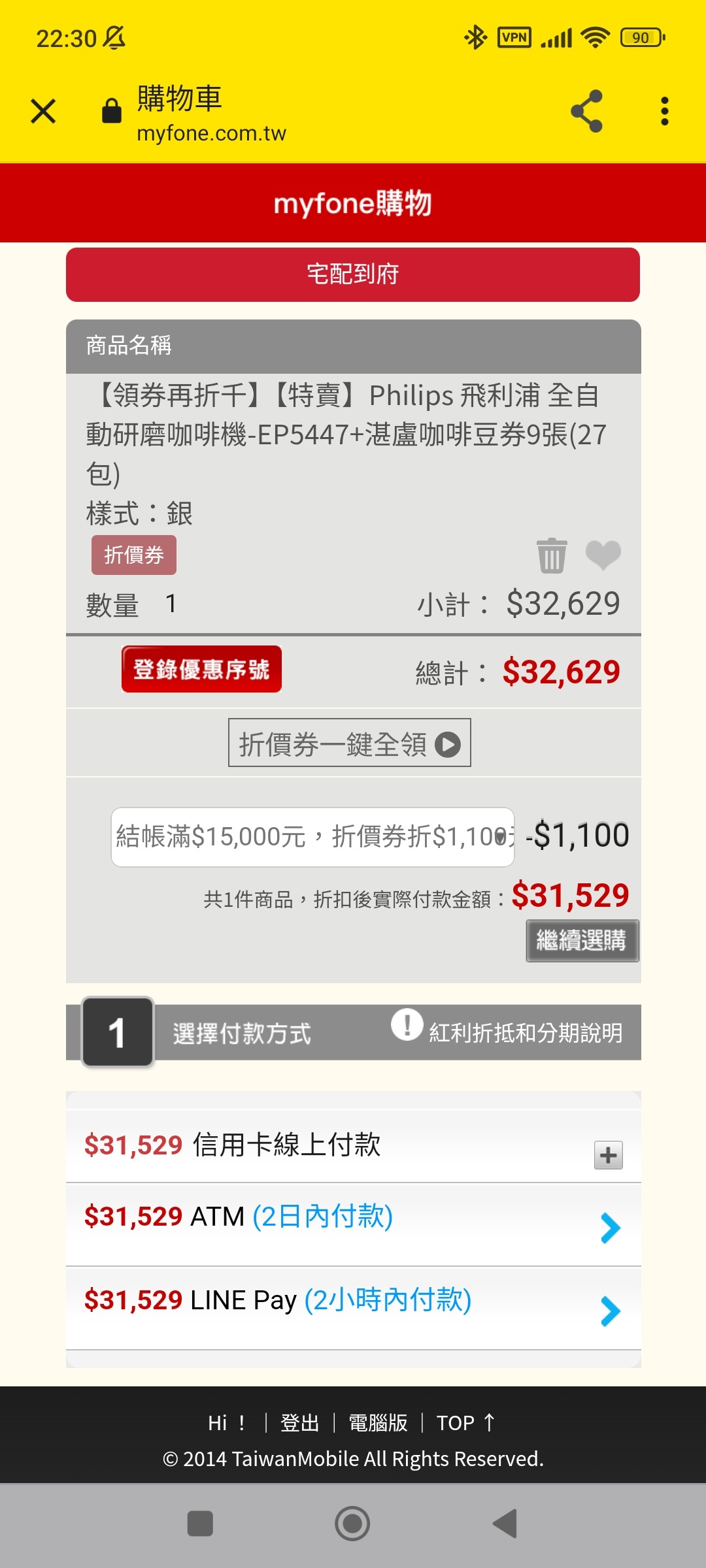Open 紅利折抵和分期說明 info
This screenshot has height=1568, width=706.
pyautogui.click(x=507, y=1032)
